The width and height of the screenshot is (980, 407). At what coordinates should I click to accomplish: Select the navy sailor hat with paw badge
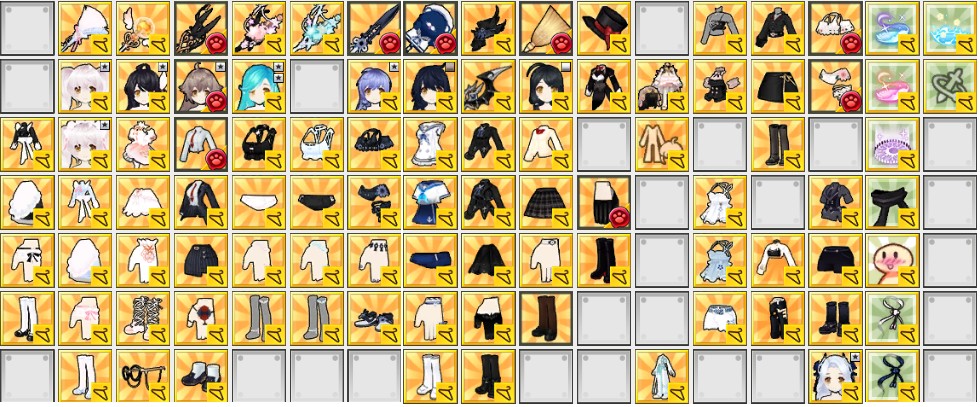coord(431,27)
